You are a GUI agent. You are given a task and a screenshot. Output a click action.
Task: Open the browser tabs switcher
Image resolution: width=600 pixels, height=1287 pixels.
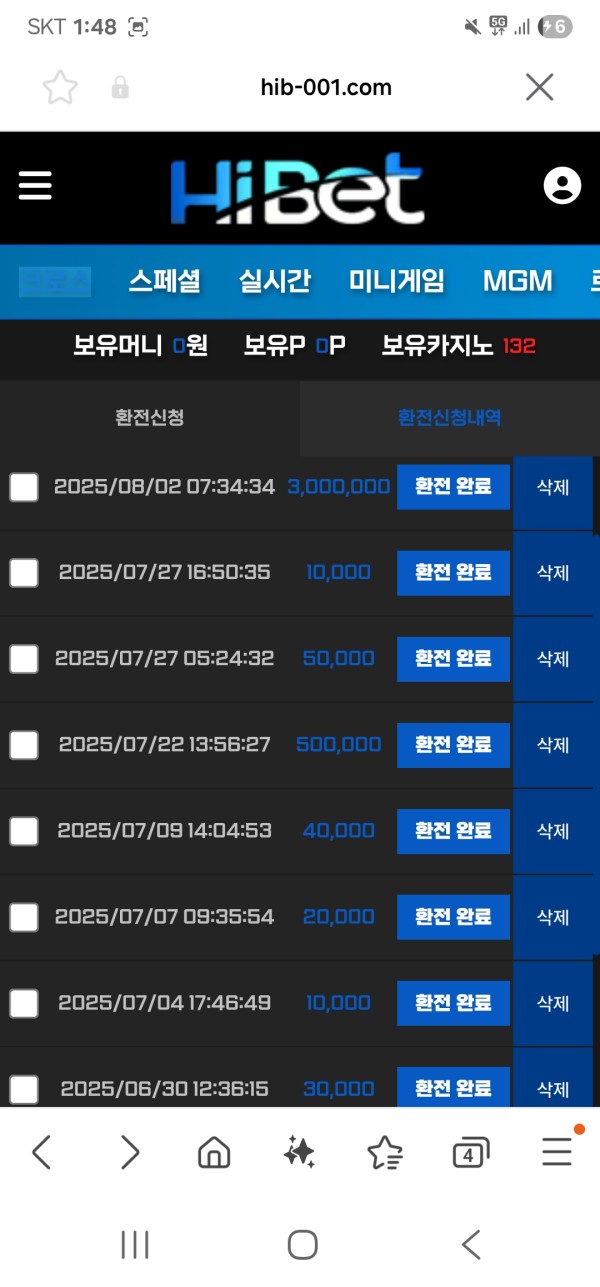[471, 1154]
